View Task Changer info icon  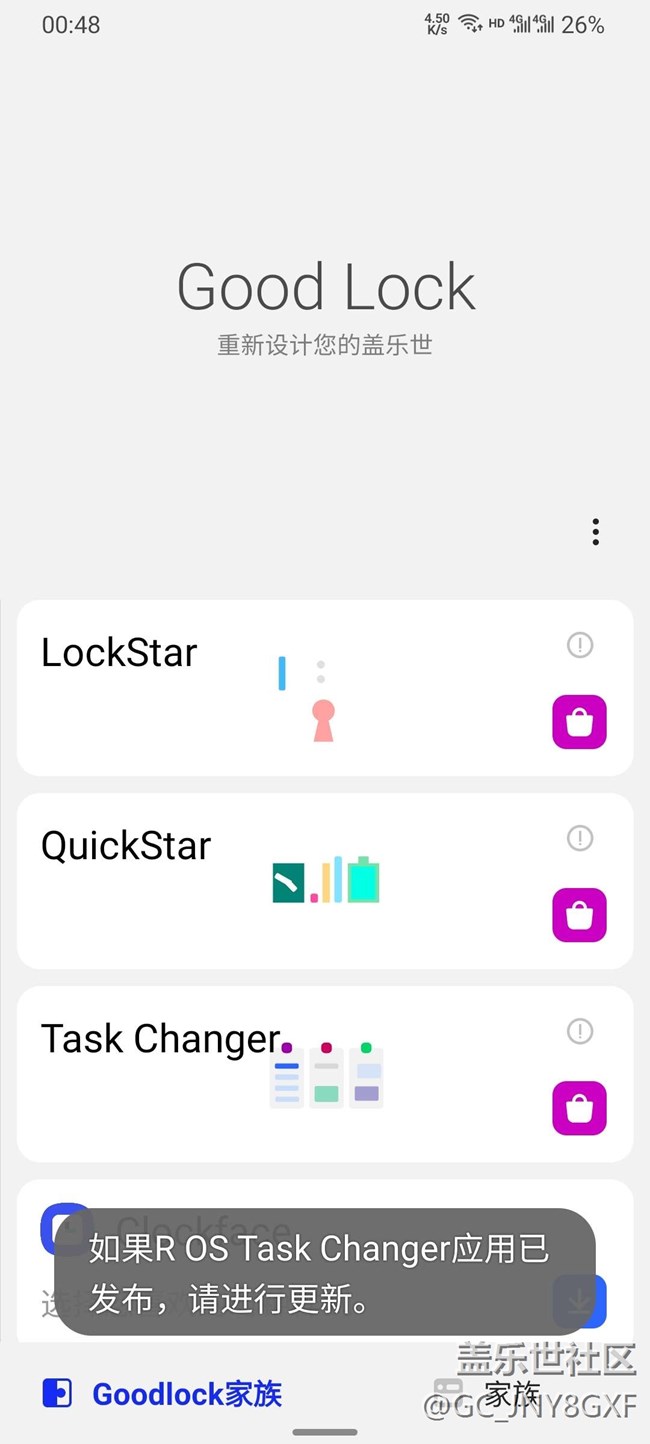pyautogui.click(x=580, y=1031)
